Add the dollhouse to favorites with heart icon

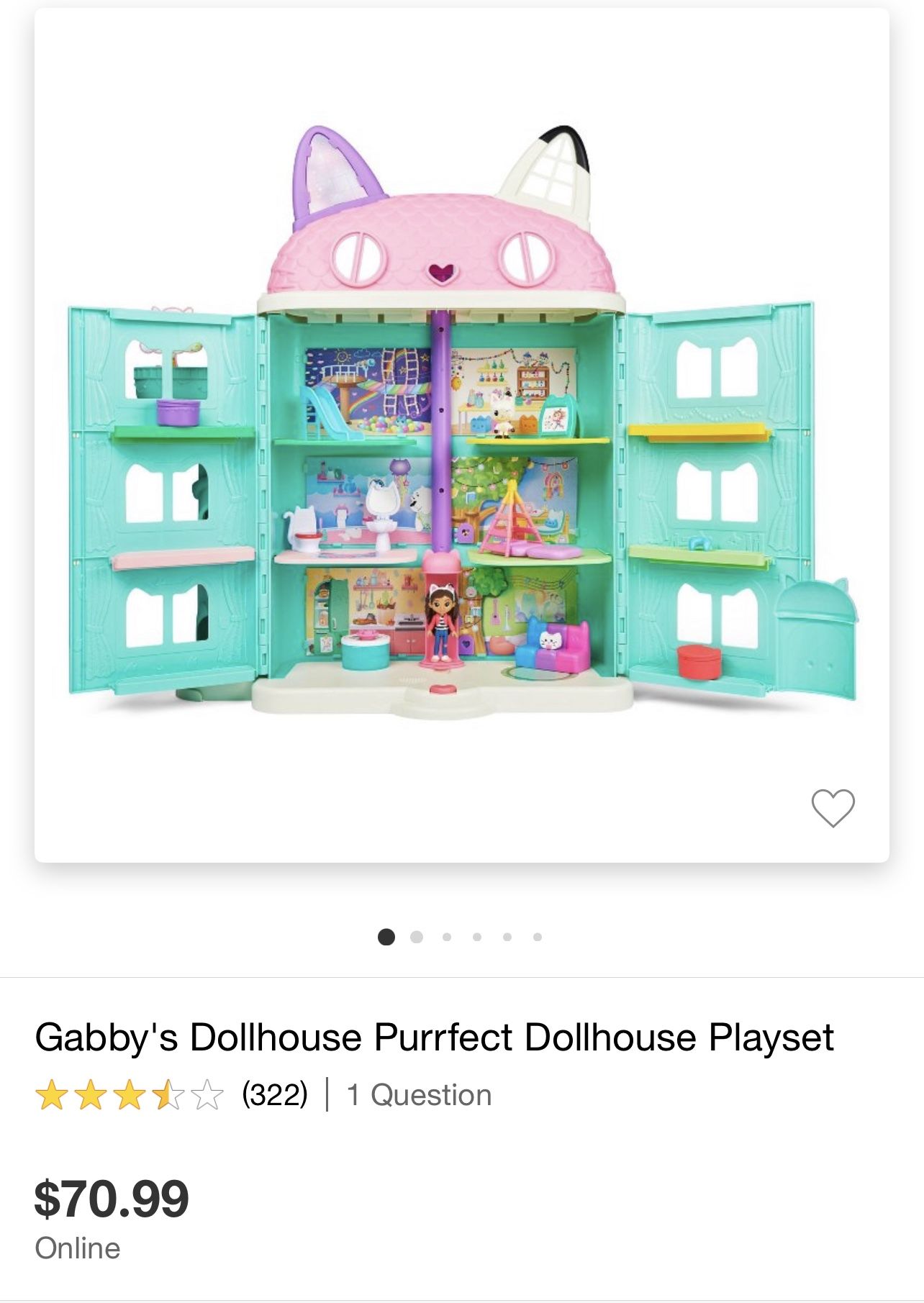[x=833, y=807]
